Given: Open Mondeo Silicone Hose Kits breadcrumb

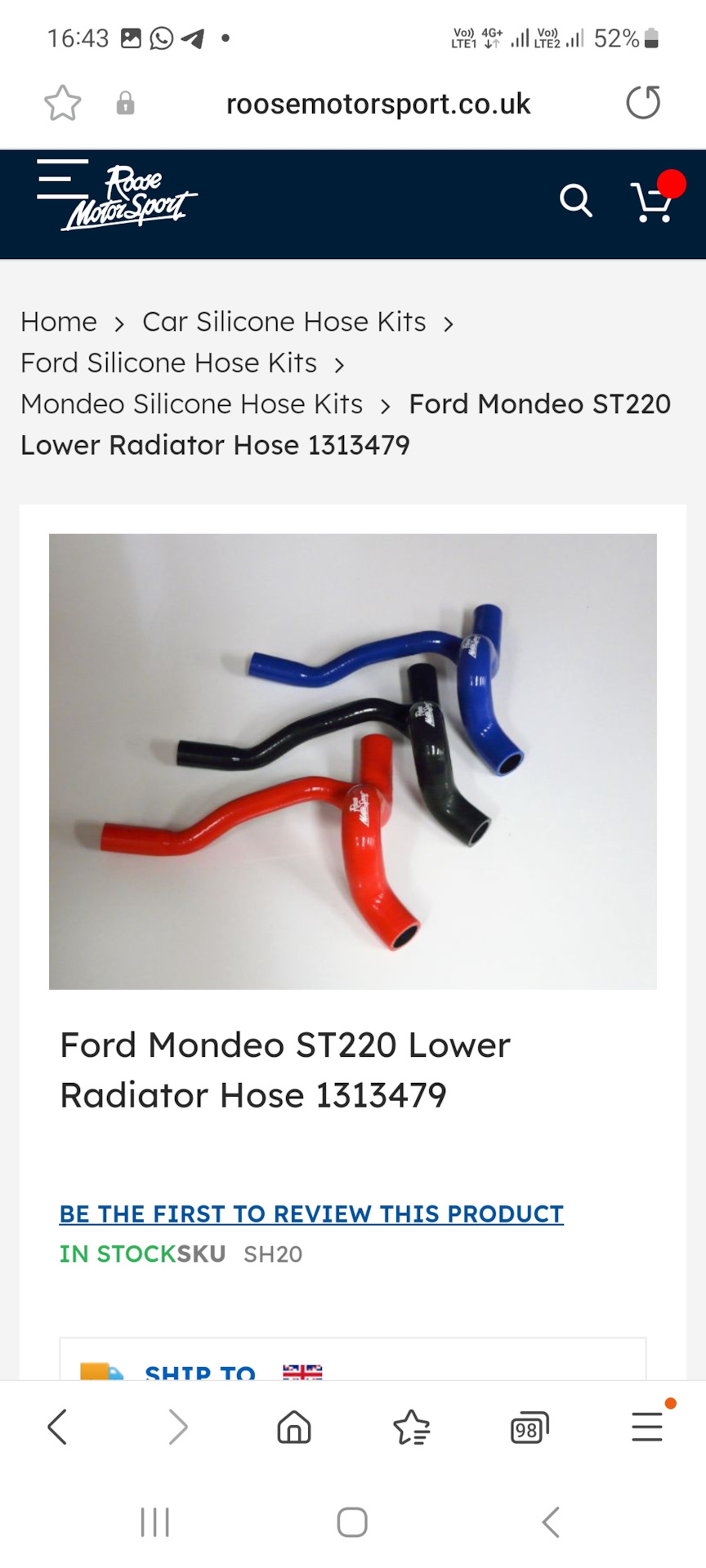Looking at the screenshot, I should [191, 404].
